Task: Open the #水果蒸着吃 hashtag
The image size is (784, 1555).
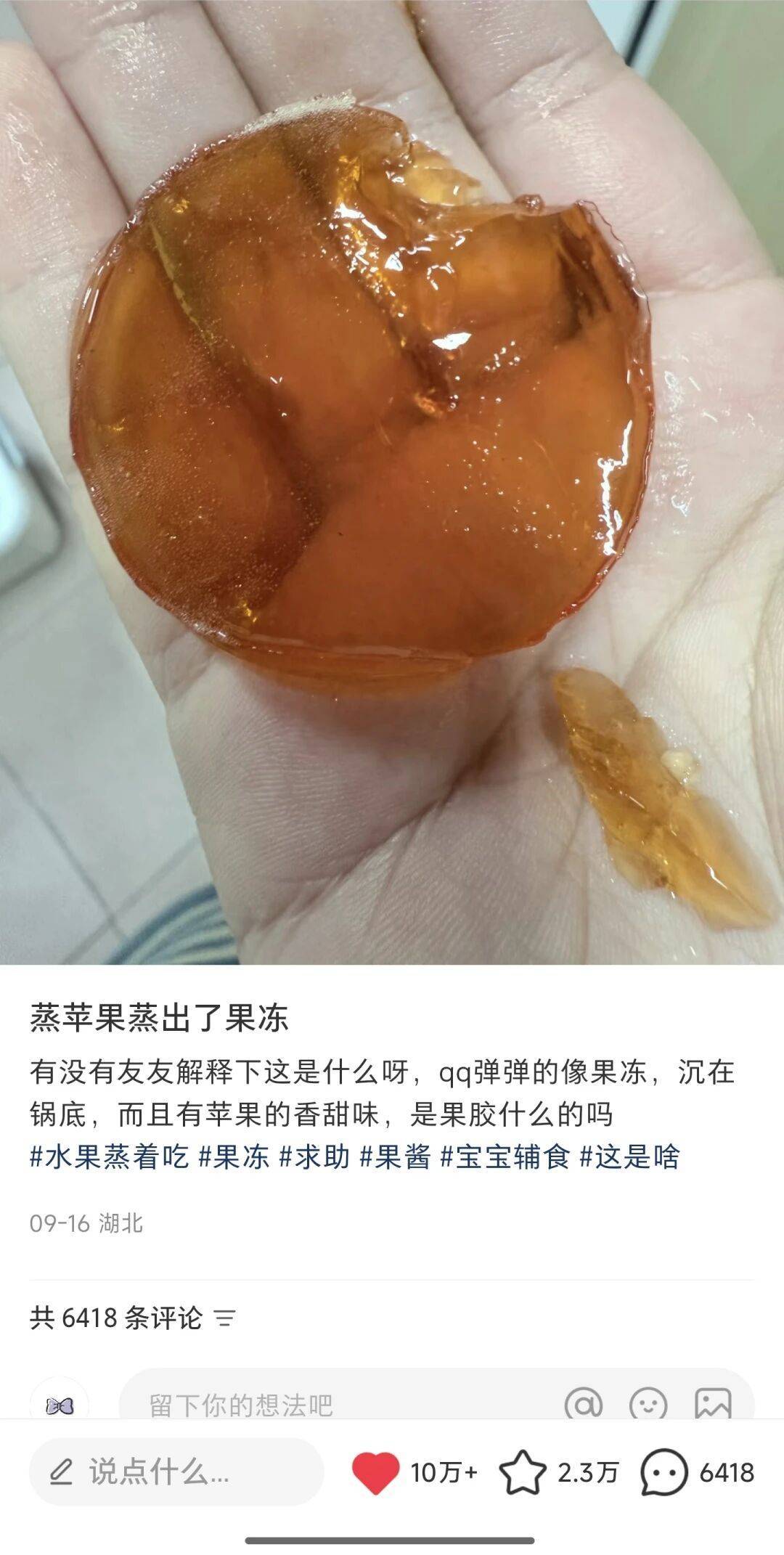Action: (109, 1156)
